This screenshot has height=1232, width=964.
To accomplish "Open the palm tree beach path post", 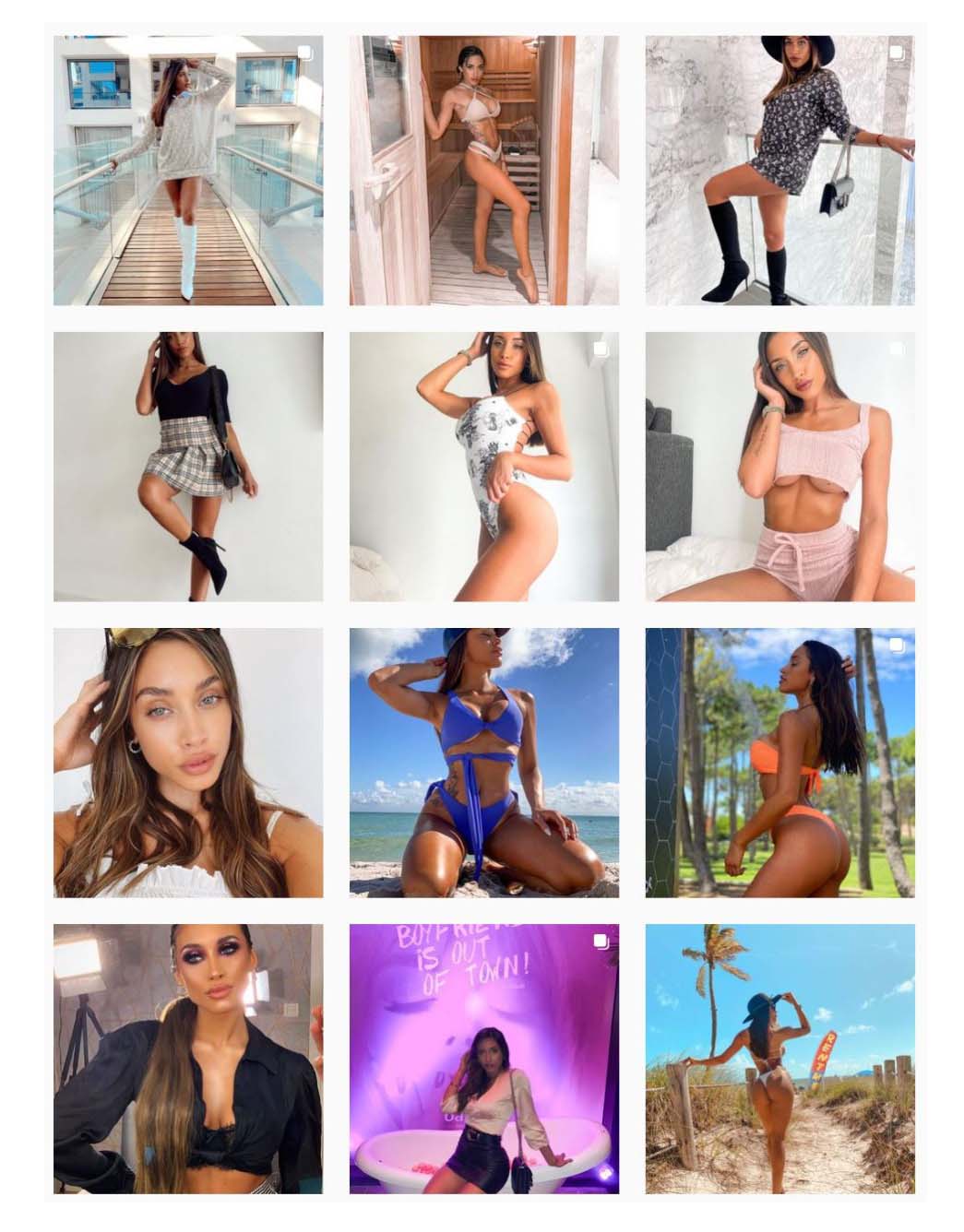I will [780, 1059].
